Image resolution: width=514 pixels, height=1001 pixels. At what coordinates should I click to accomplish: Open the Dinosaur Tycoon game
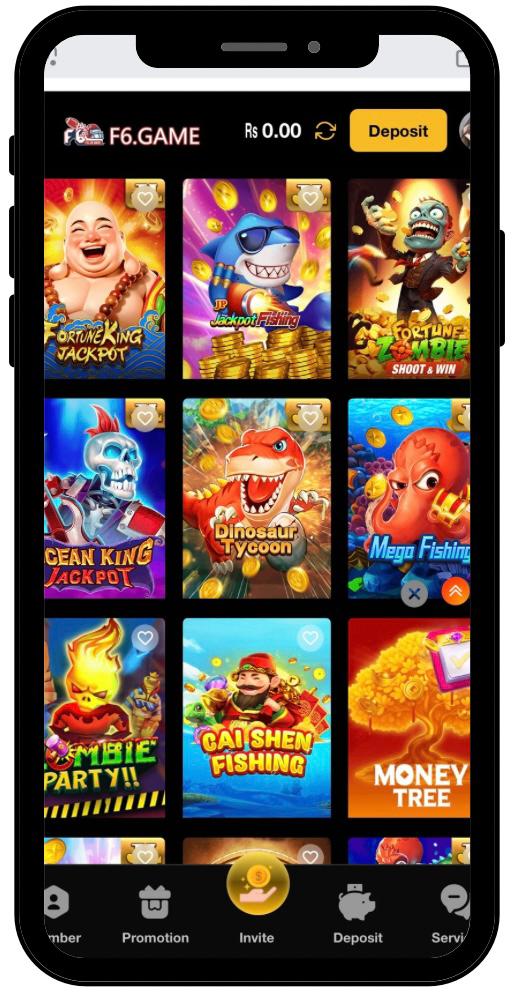point(257,499)
